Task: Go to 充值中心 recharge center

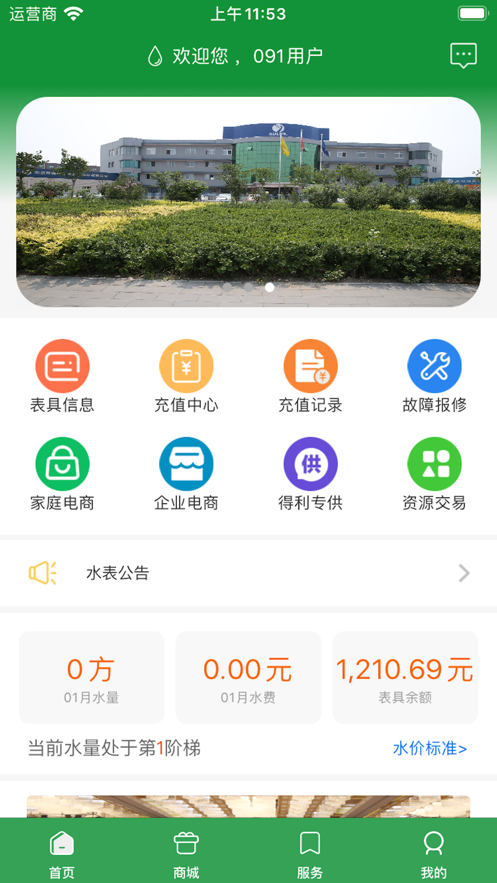Action: tap(186, 376)
